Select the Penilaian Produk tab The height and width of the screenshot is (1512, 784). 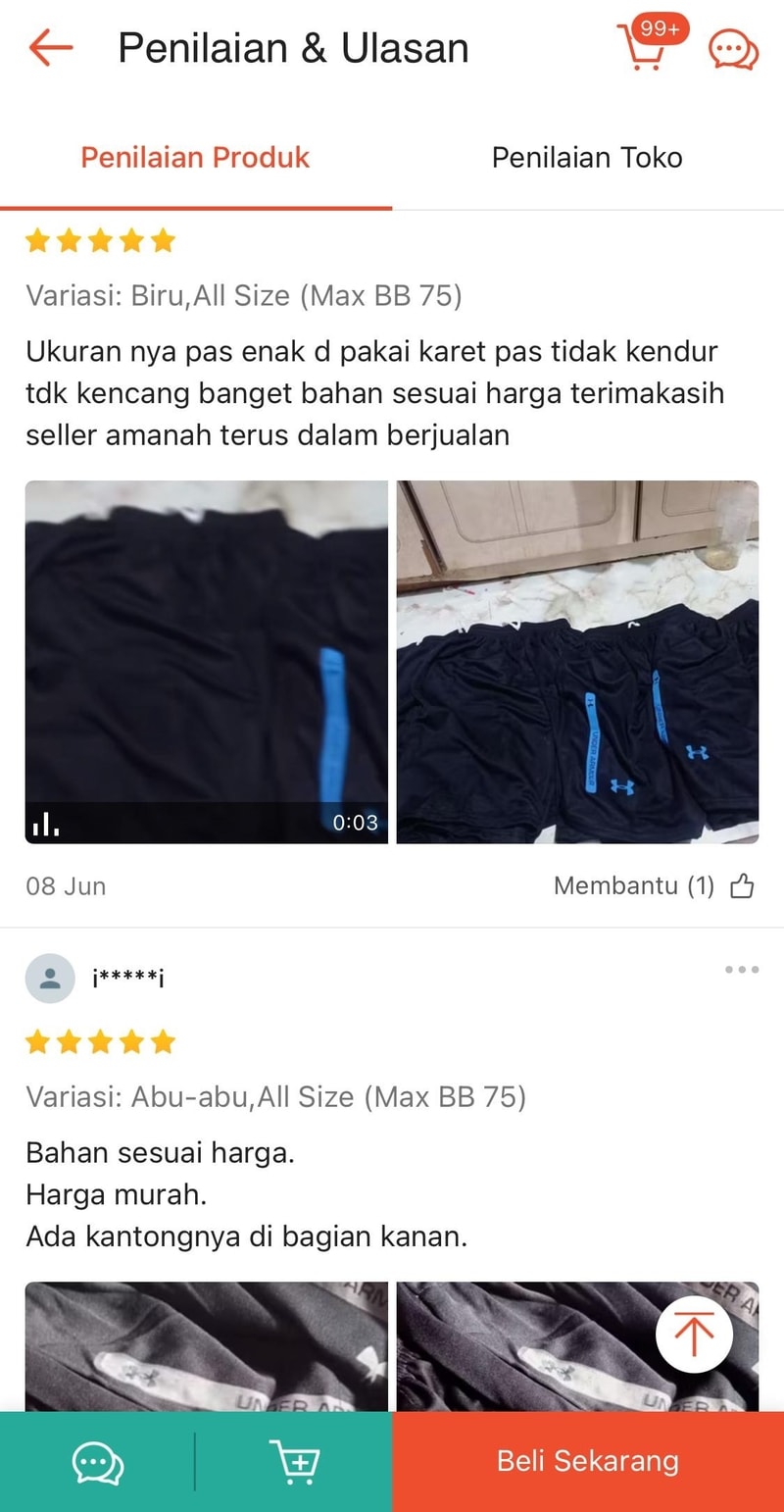[194, 158]
